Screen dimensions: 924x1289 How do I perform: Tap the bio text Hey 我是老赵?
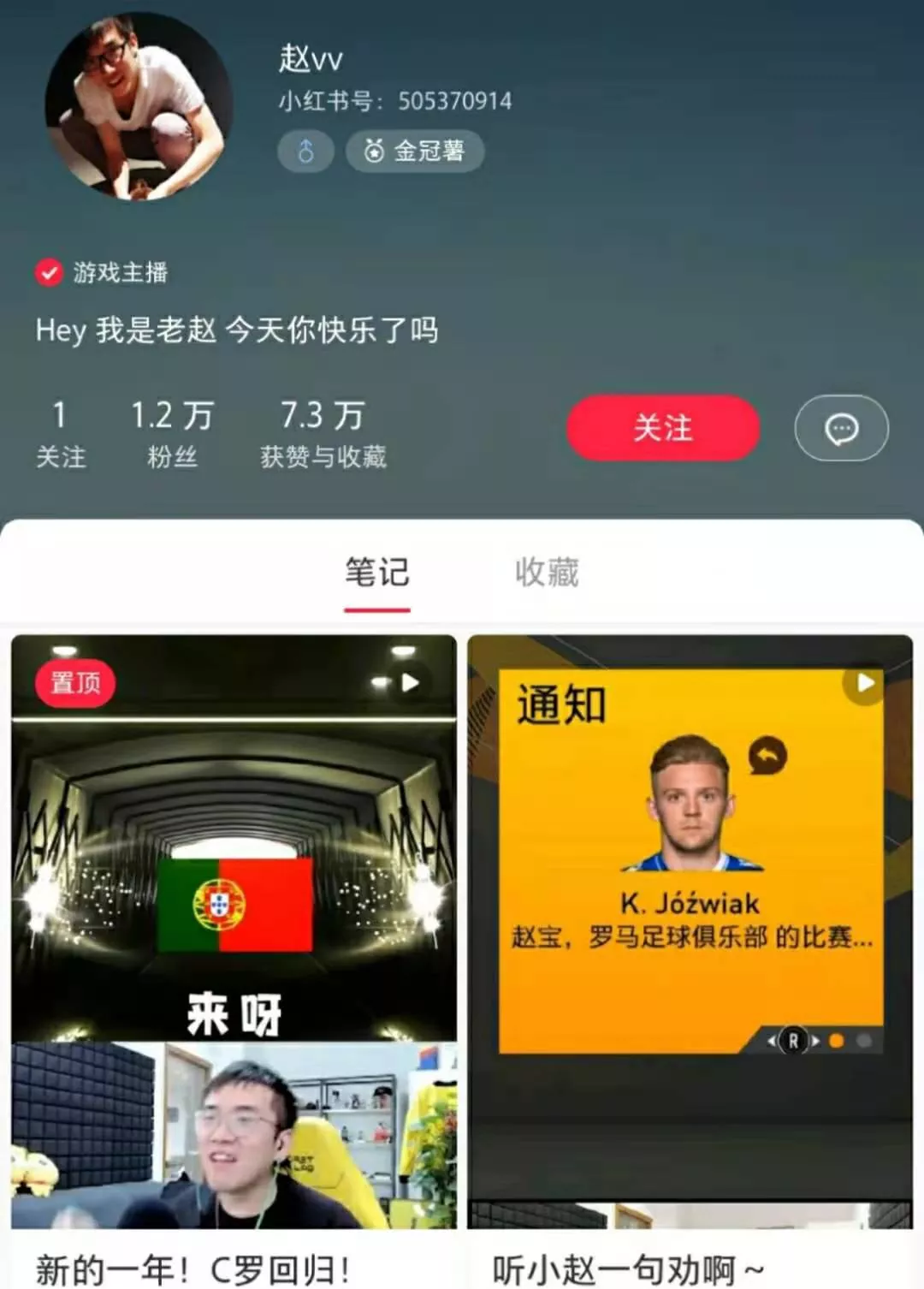coord(238,330)
